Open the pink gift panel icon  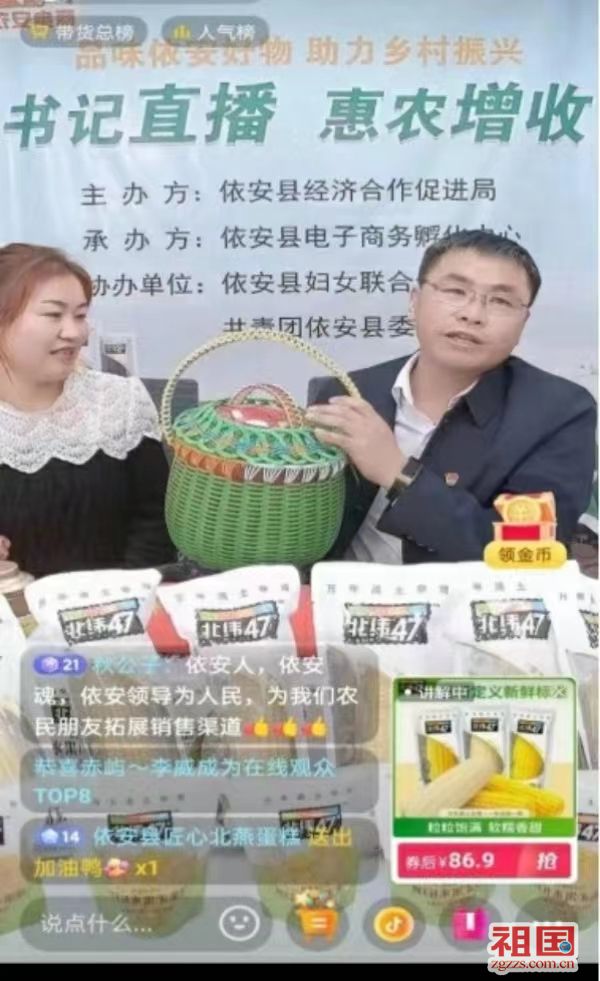click(x=470, y=922)
